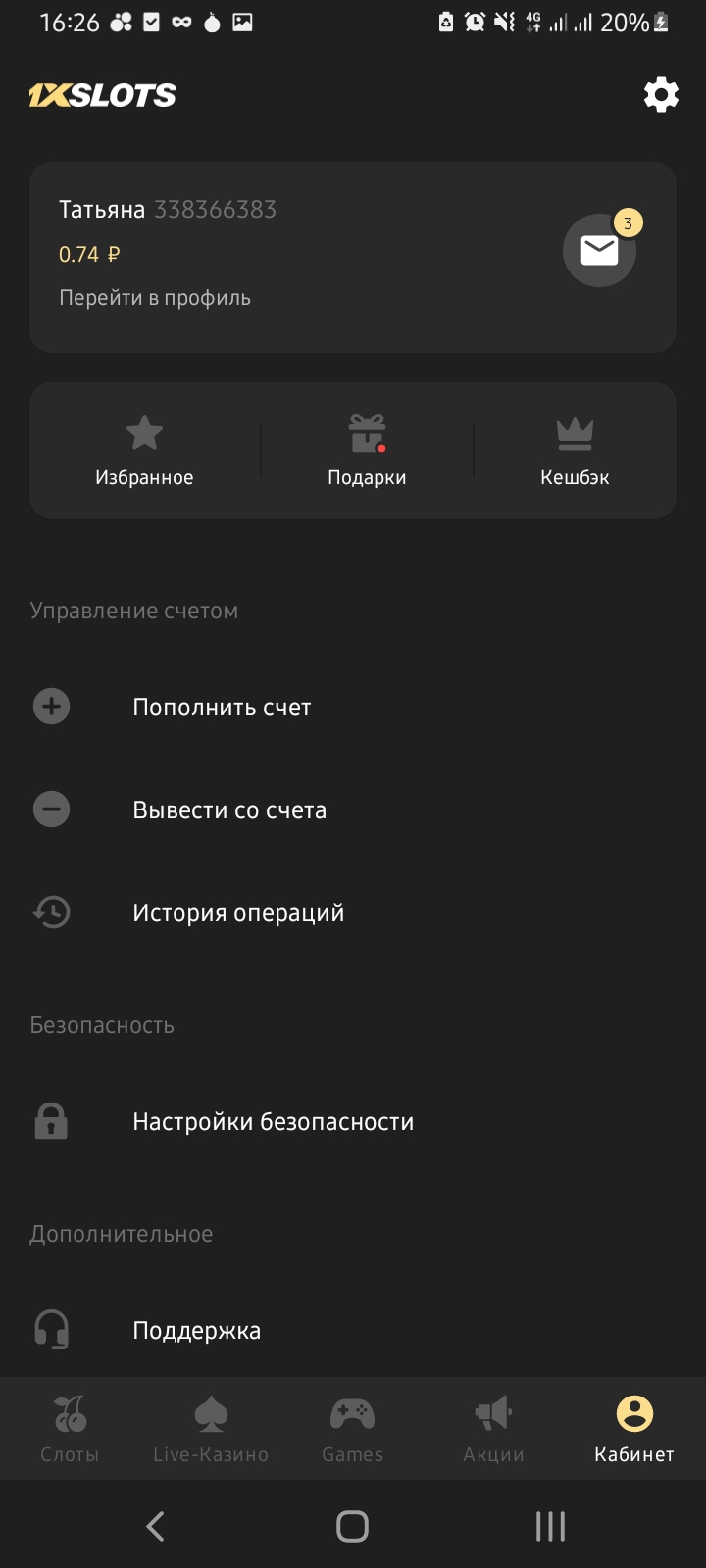Open the messages envelope with 3 unread
Image resolution: width=706 pixels, height=1568 pixels.
pyautogui.click(x=599, y=251)
